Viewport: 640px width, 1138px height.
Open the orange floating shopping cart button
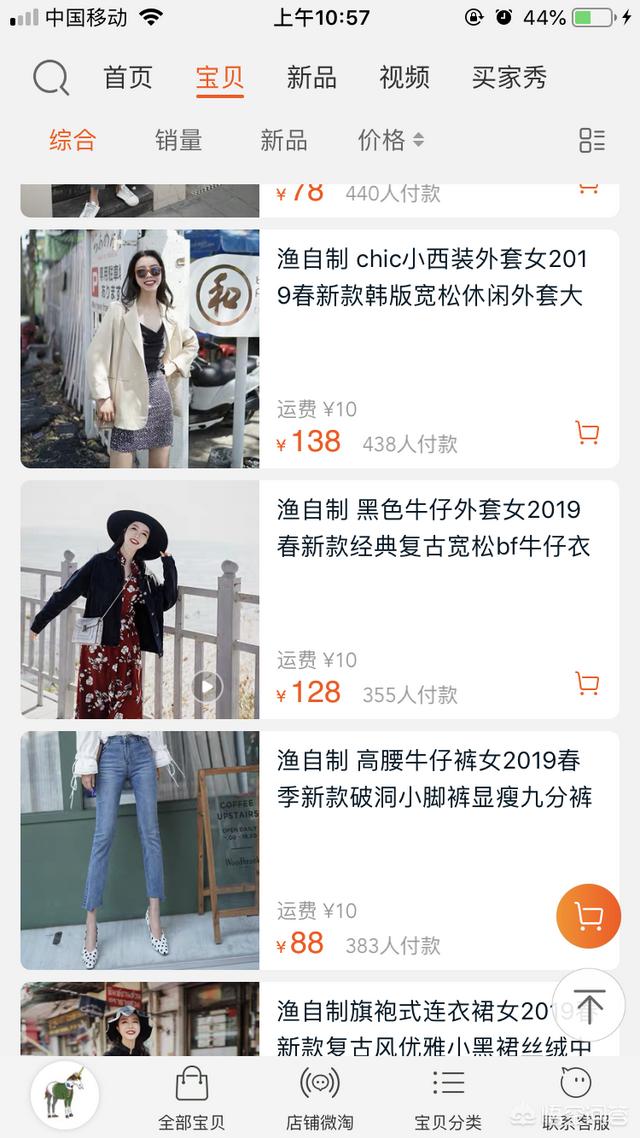(x=588, y=916)
